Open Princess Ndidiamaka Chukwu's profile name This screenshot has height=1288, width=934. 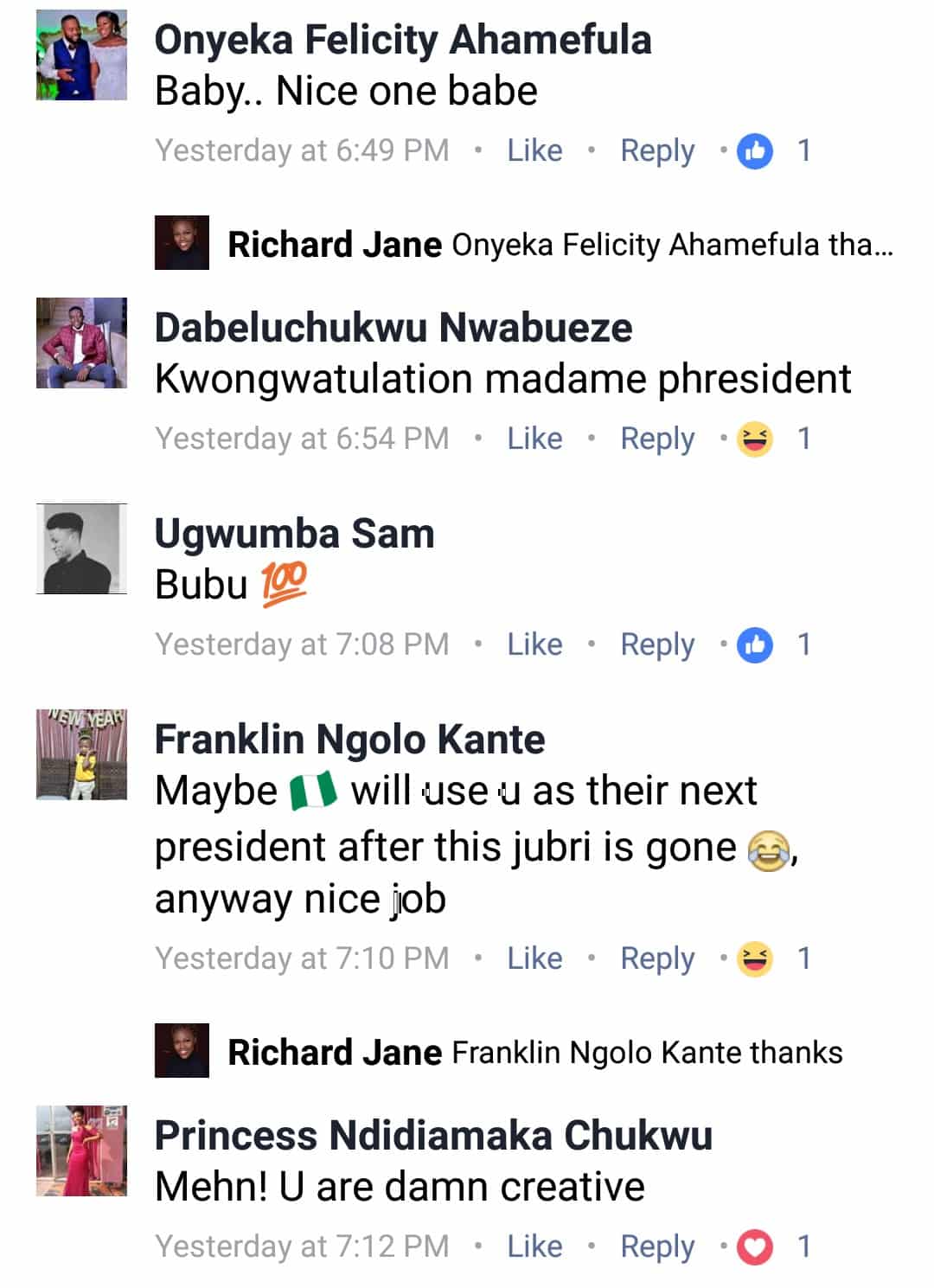point(433,1135)
